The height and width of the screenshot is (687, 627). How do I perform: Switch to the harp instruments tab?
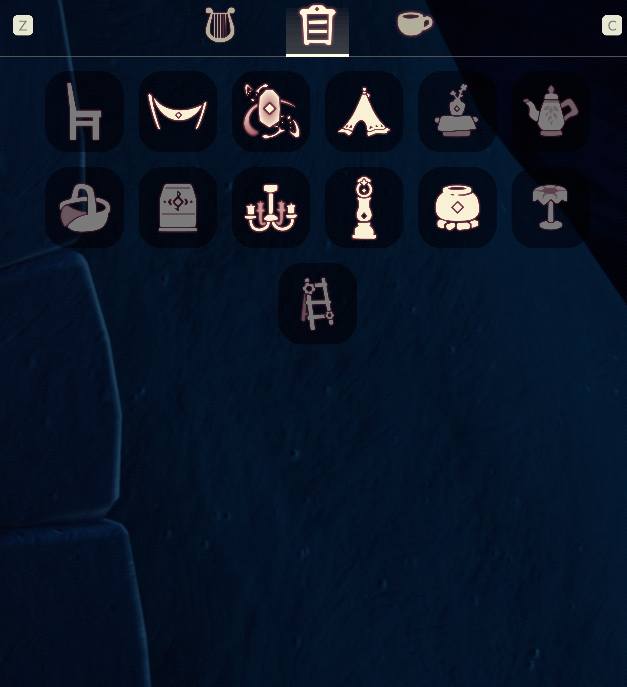point(220,25)
